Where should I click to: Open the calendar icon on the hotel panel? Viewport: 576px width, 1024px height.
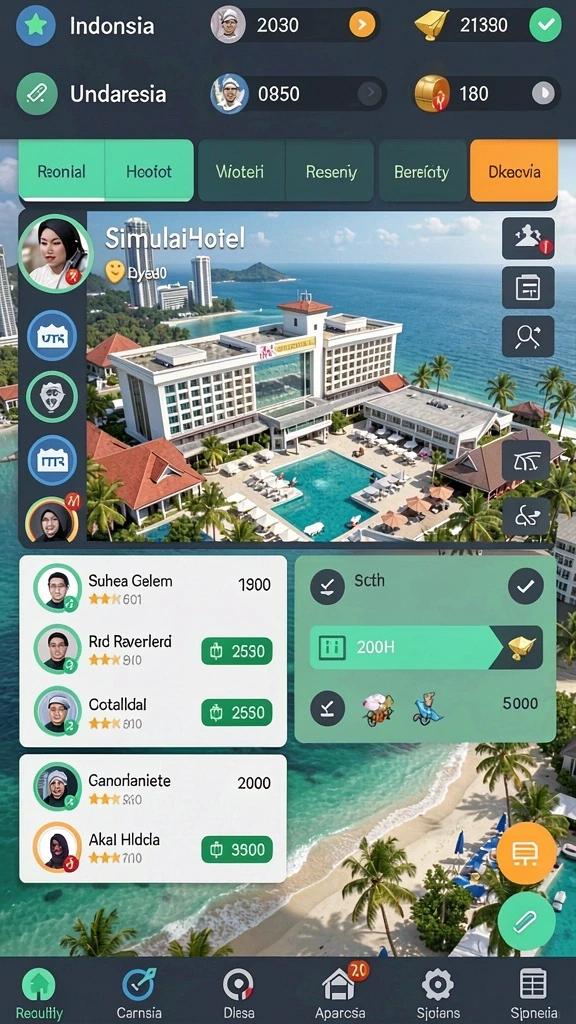point(528,287)
